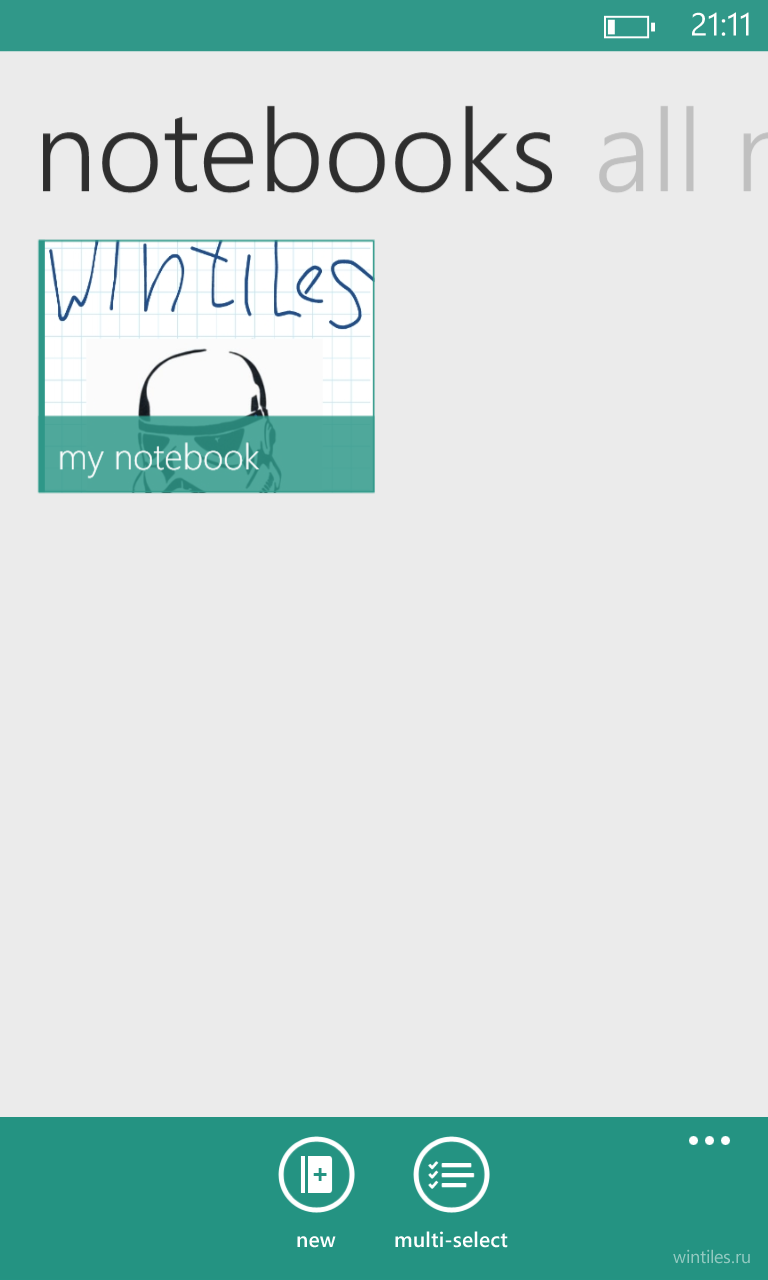Open the "my notebook" tile
Image resolution: width=768 pixels, height=1280 pixels.
pos(206,366)
